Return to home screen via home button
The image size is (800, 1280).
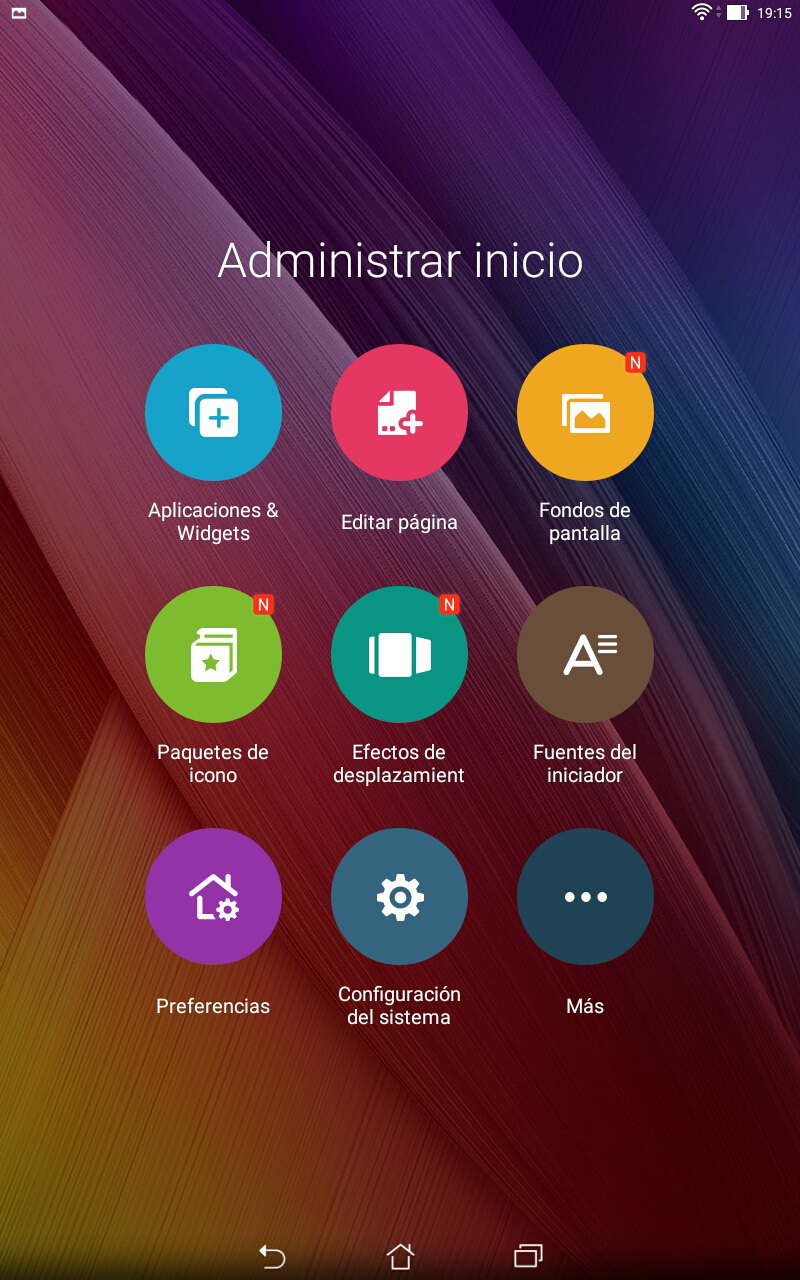click(x=400, y=1256)
